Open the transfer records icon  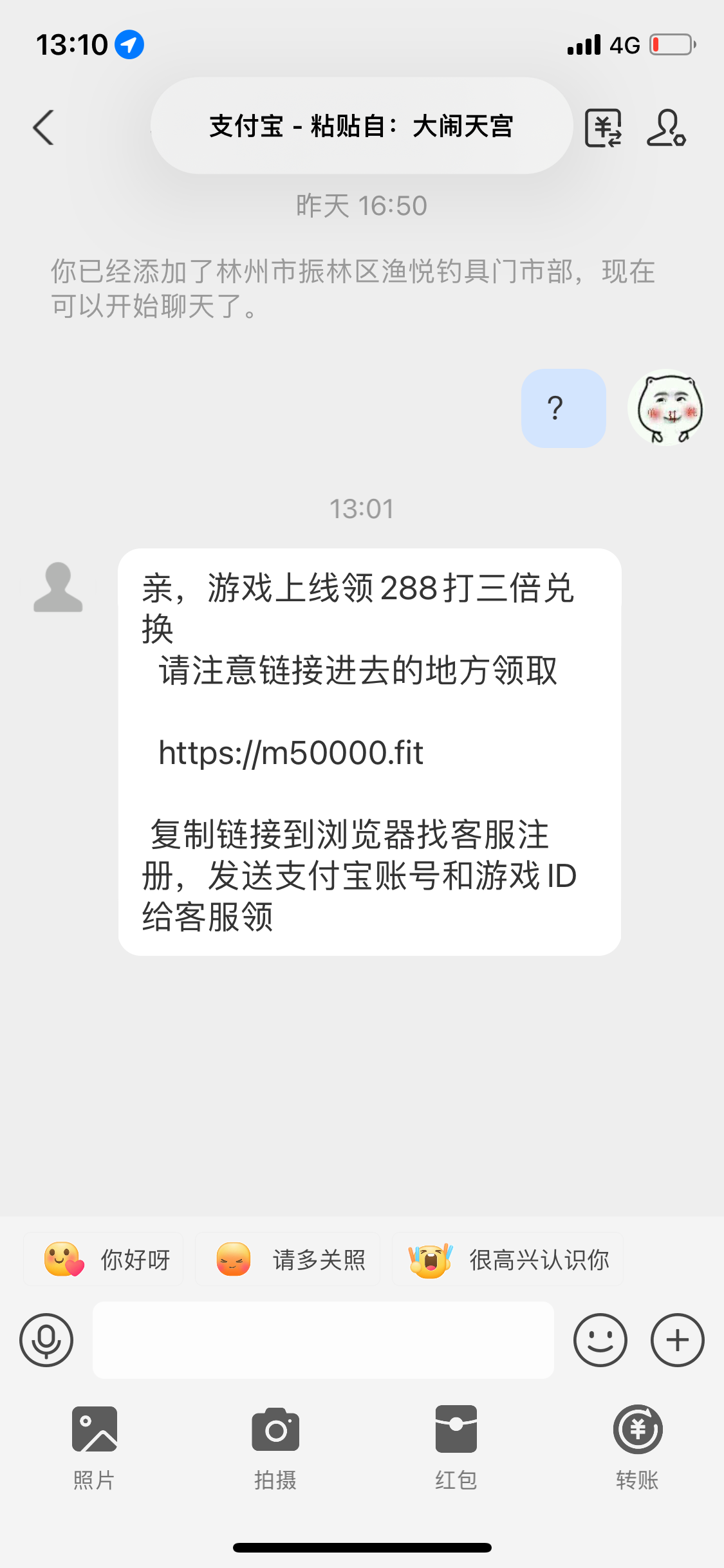point(603,127)
